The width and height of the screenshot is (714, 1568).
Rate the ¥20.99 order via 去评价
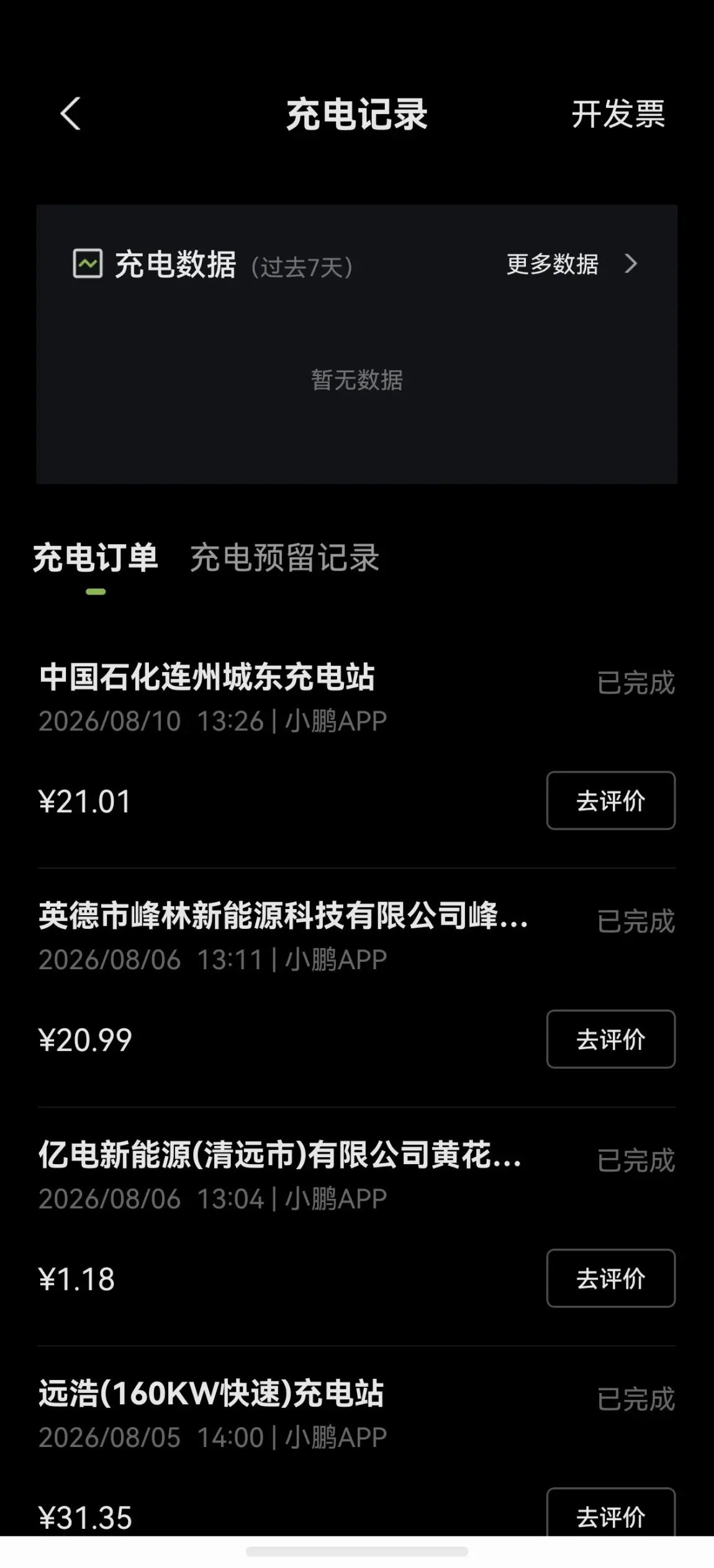point(611,1039)
